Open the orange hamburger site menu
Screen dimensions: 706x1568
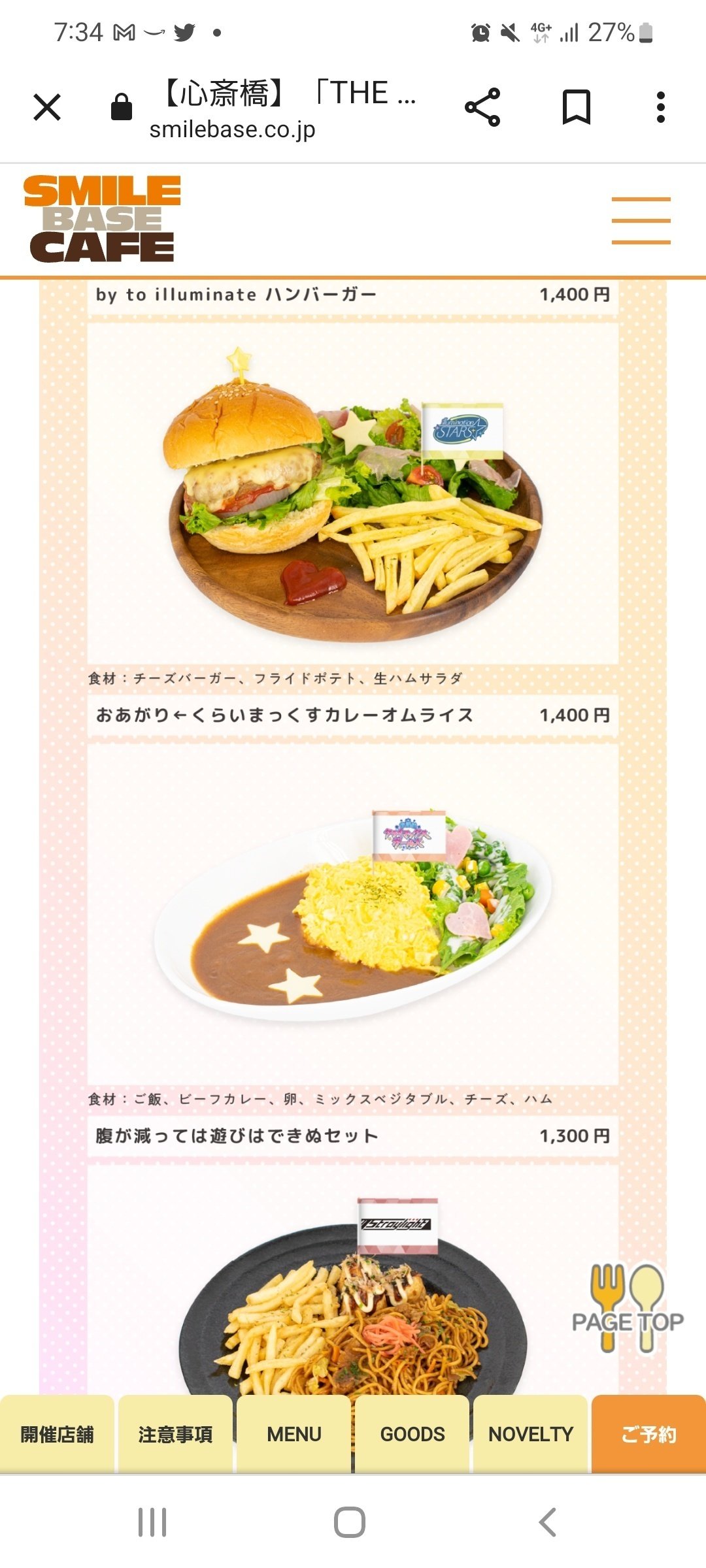click(641, 220)
